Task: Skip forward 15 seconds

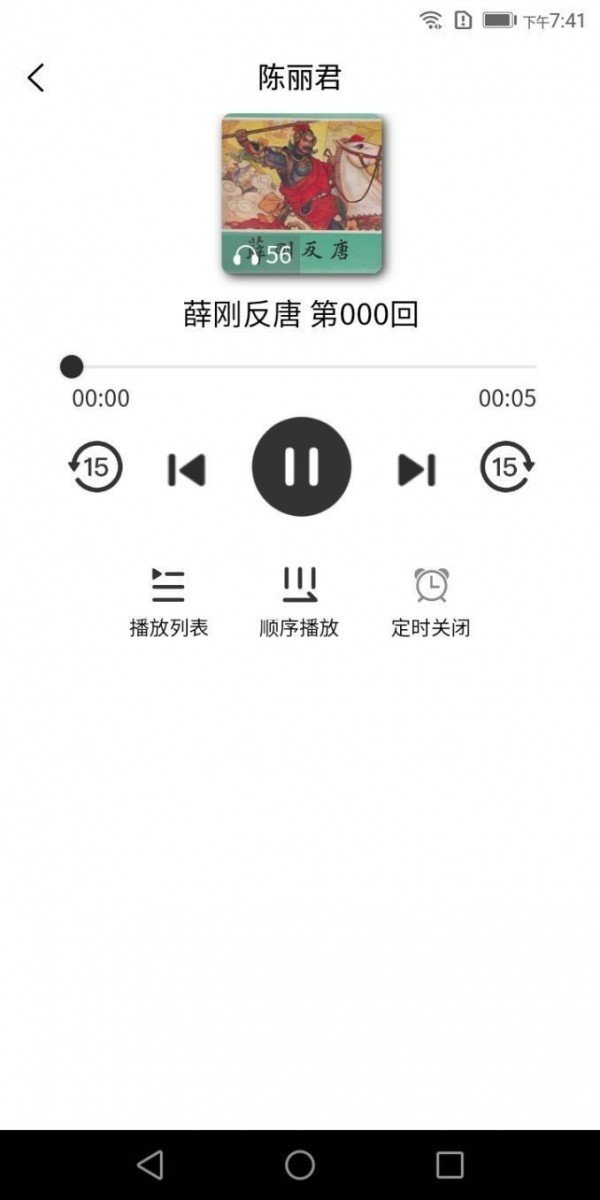Action: (507, 467)
